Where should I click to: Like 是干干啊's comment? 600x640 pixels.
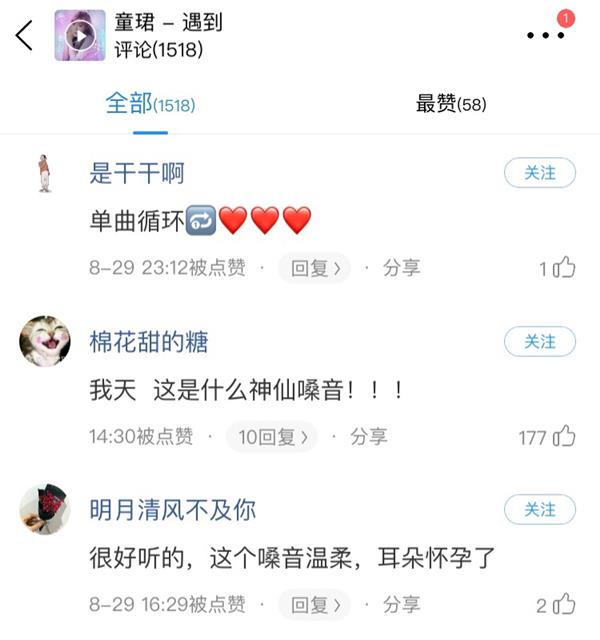click(x=565, y=268)
